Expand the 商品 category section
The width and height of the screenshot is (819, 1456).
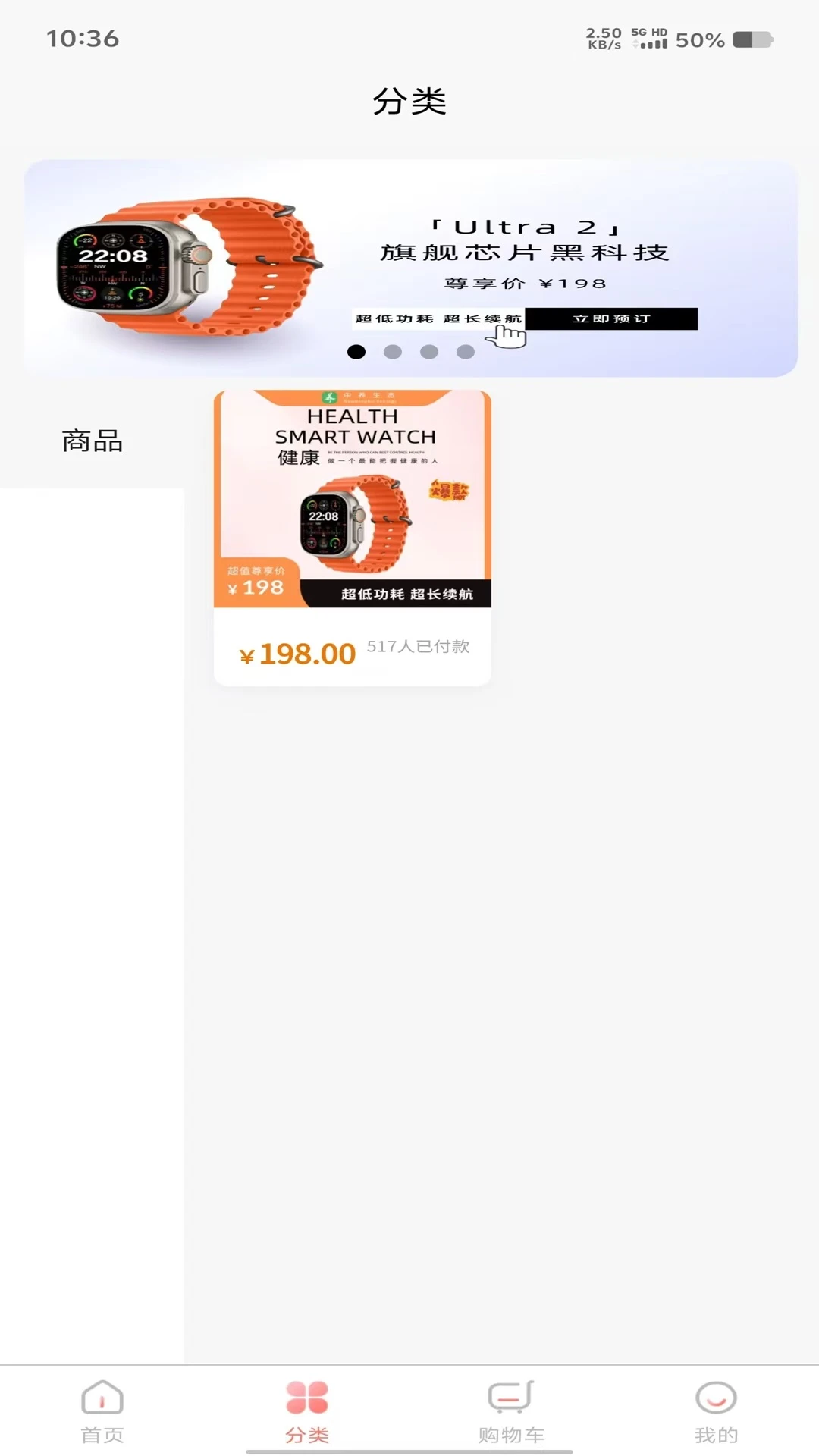[91, 440]
